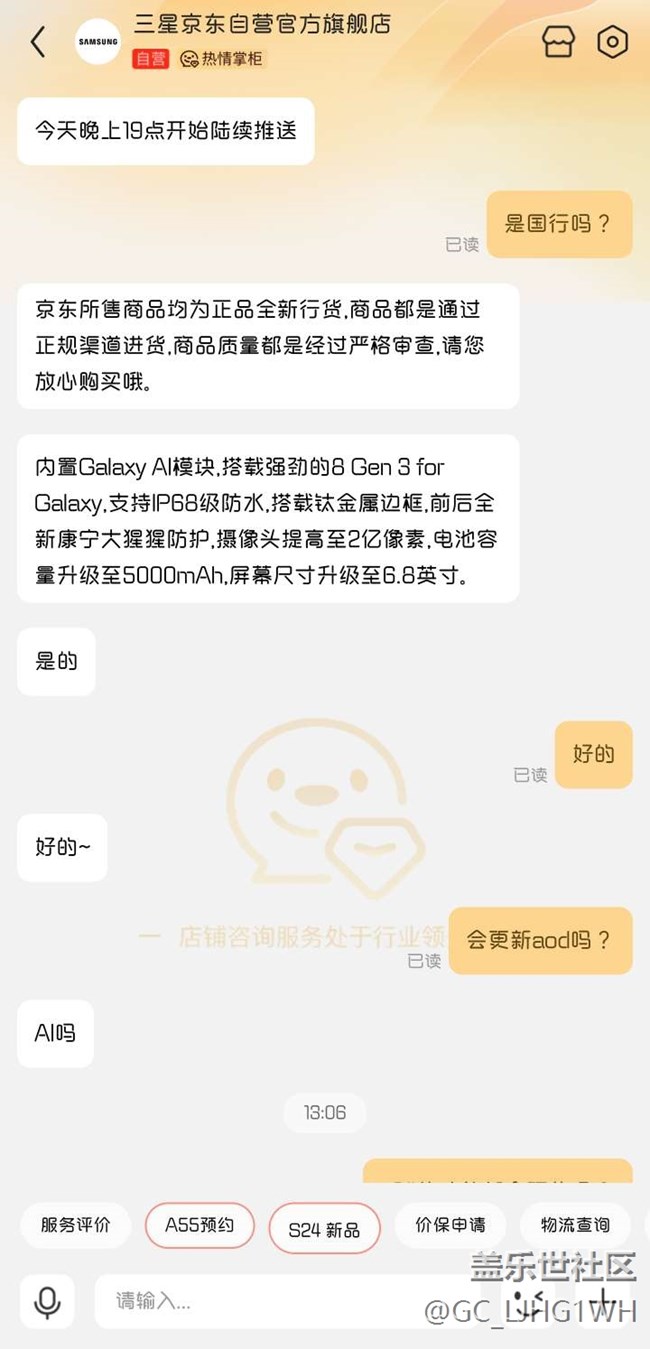Tap the 服务评价 chip
The width and height of the screenshot is (650, 1349).
(x=76, y=1225)
